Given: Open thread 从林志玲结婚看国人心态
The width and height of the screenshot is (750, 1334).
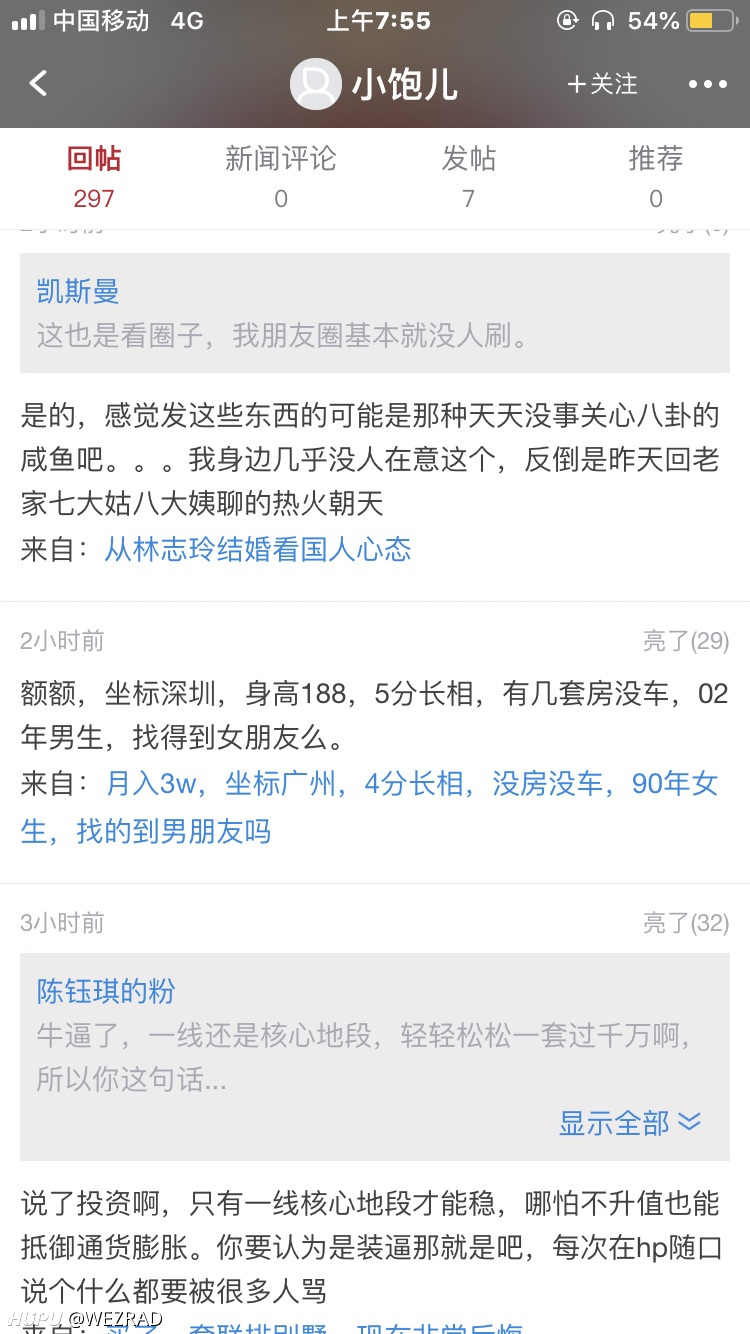Looking at the screenshot, I should (258, 549).
